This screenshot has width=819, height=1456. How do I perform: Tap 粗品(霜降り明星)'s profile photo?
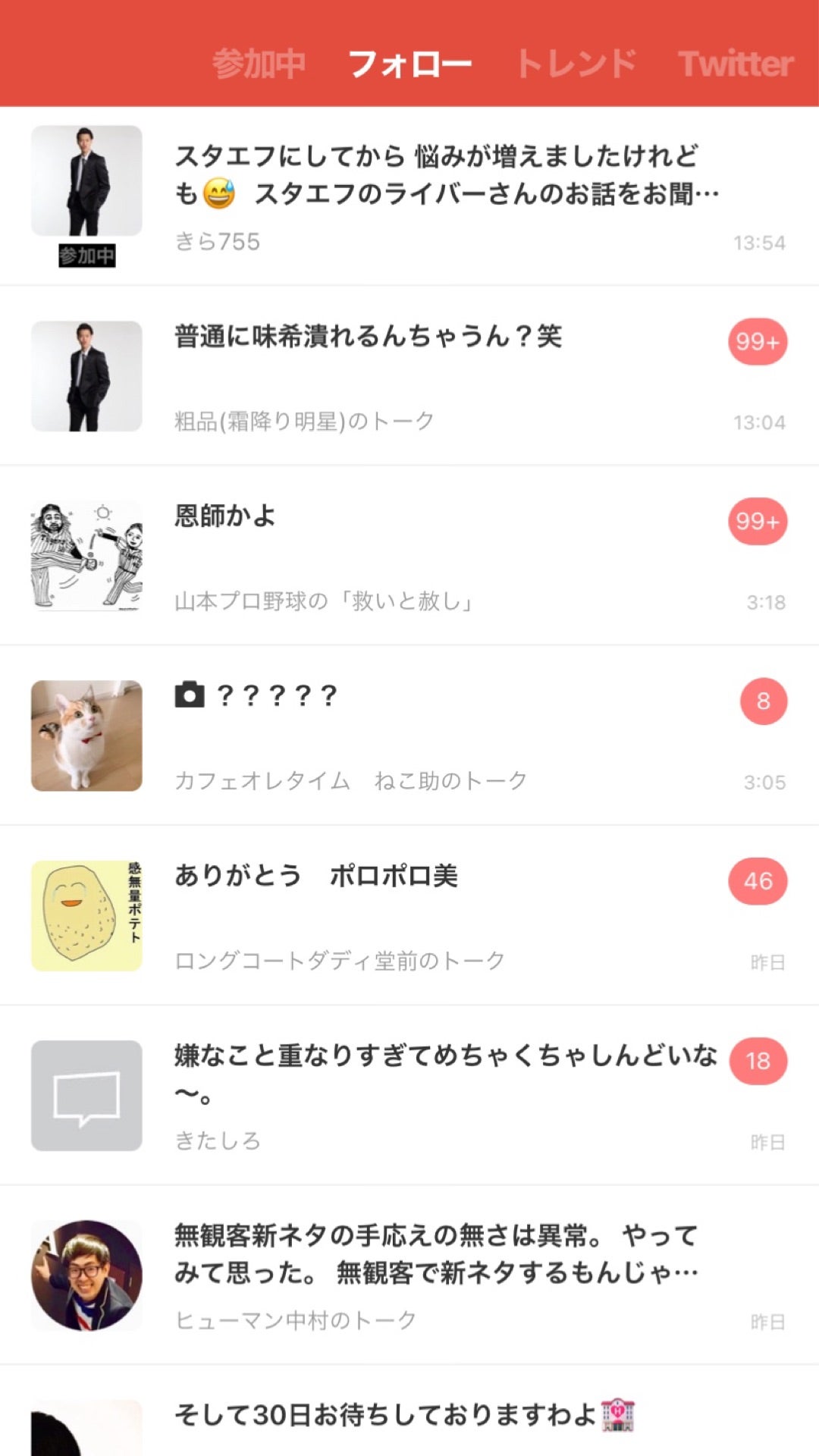pyautogui.click(x=86, y=375)
